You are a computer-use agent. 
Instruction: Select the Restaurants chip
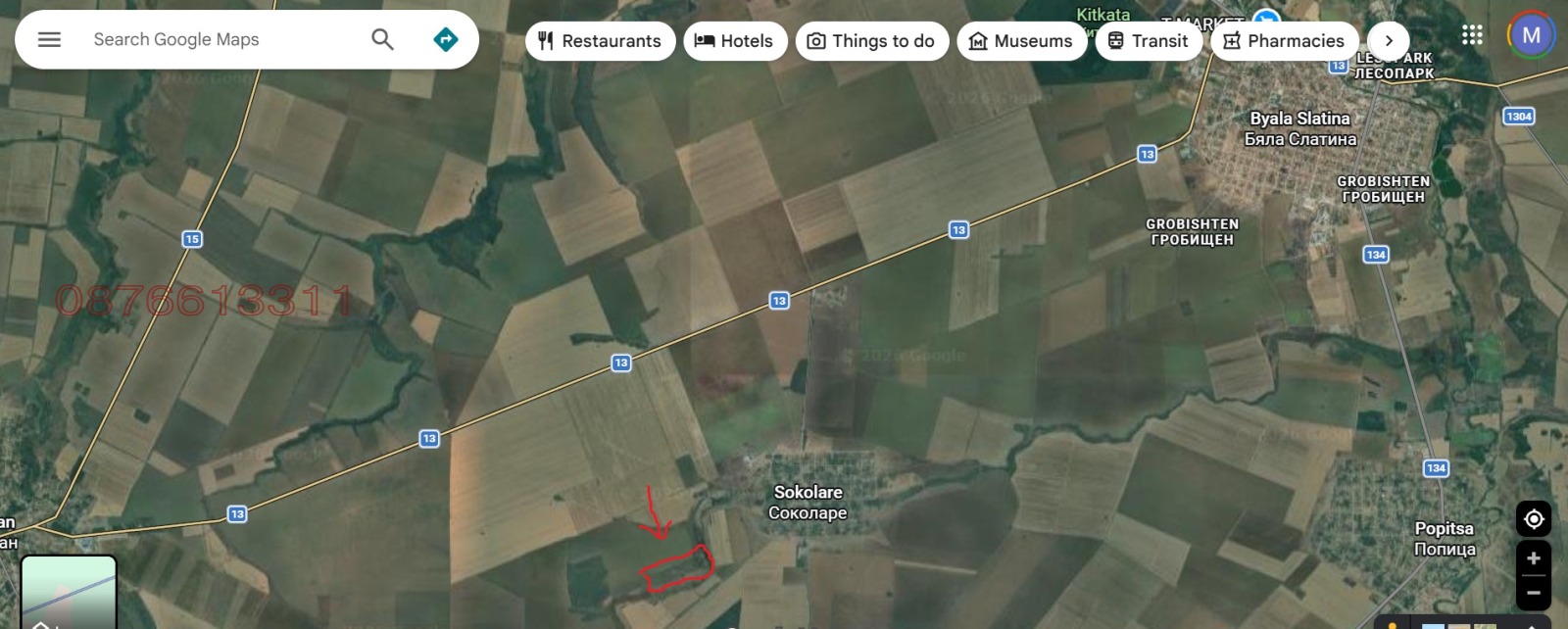point(600,41)
